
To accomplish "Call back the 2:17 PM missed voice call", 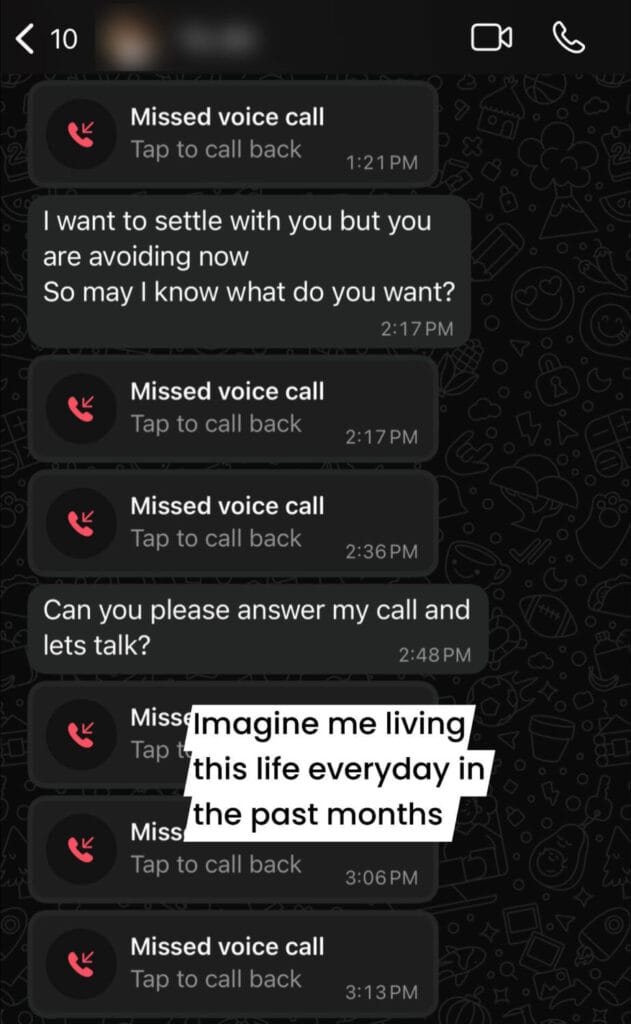I will pos(230,407).
